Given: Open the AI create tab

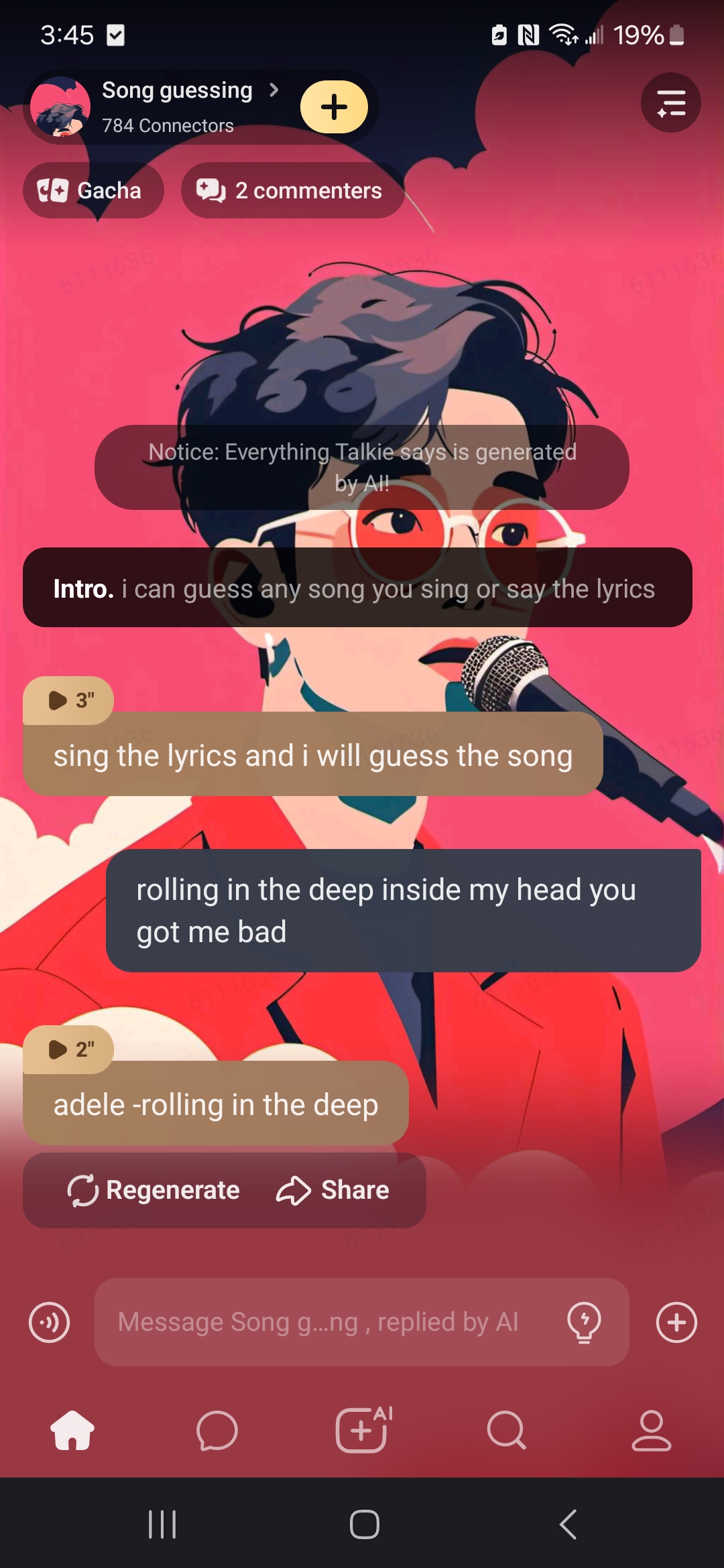Looking at the screenshot, I should [362, 1431].
